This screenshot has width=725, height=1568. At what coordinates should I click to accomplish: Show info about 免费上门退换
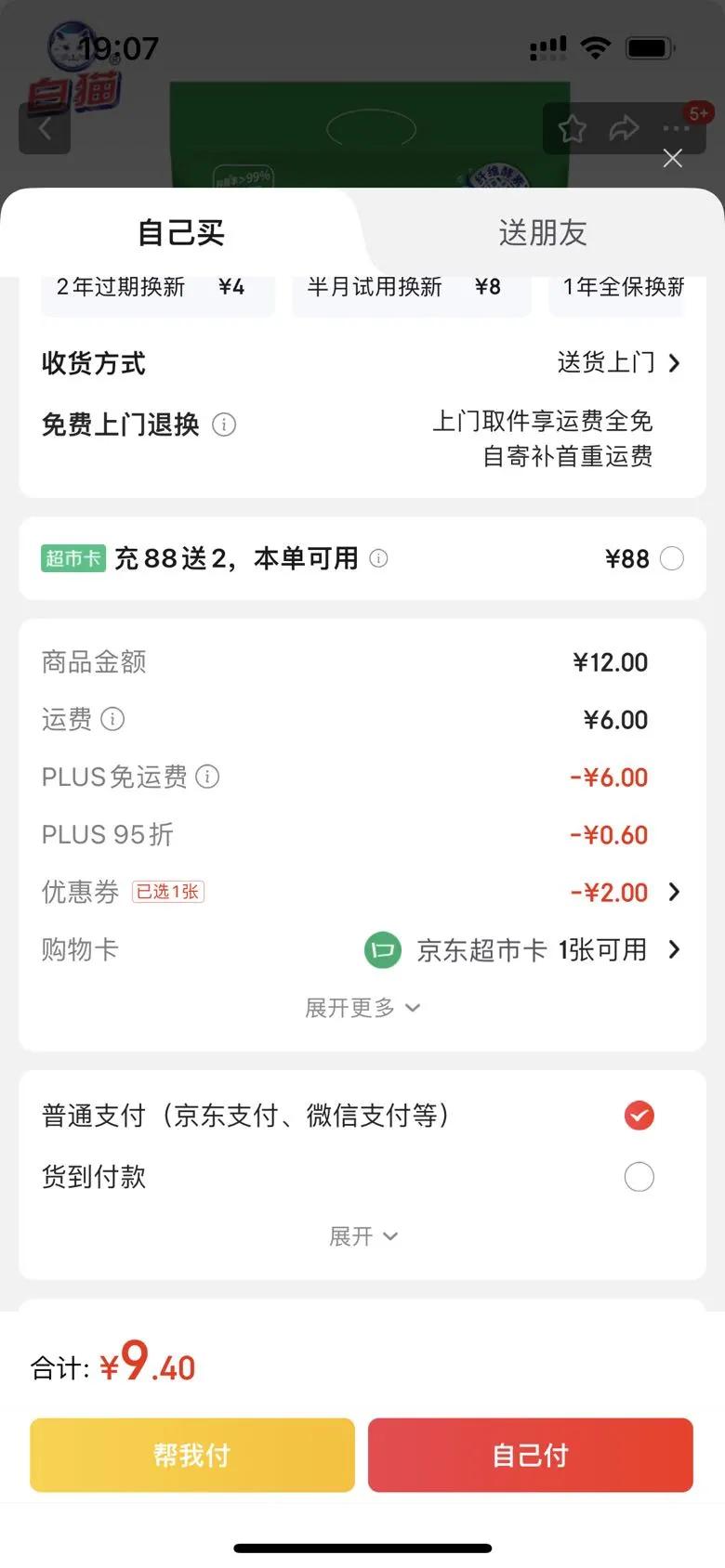click(x=224, y=425)
